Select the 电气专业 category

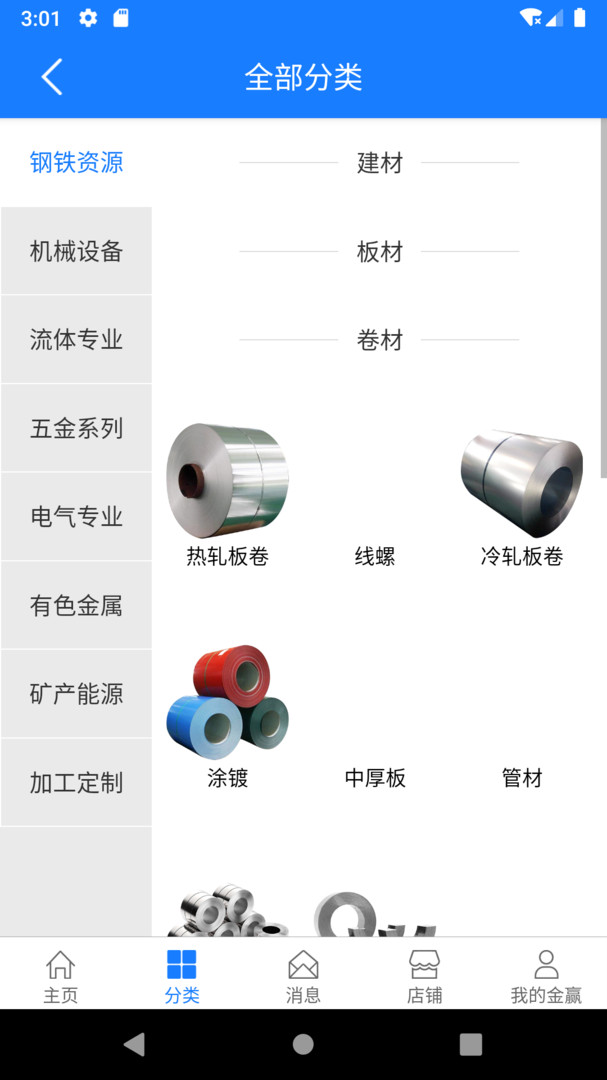coord(76,517)
